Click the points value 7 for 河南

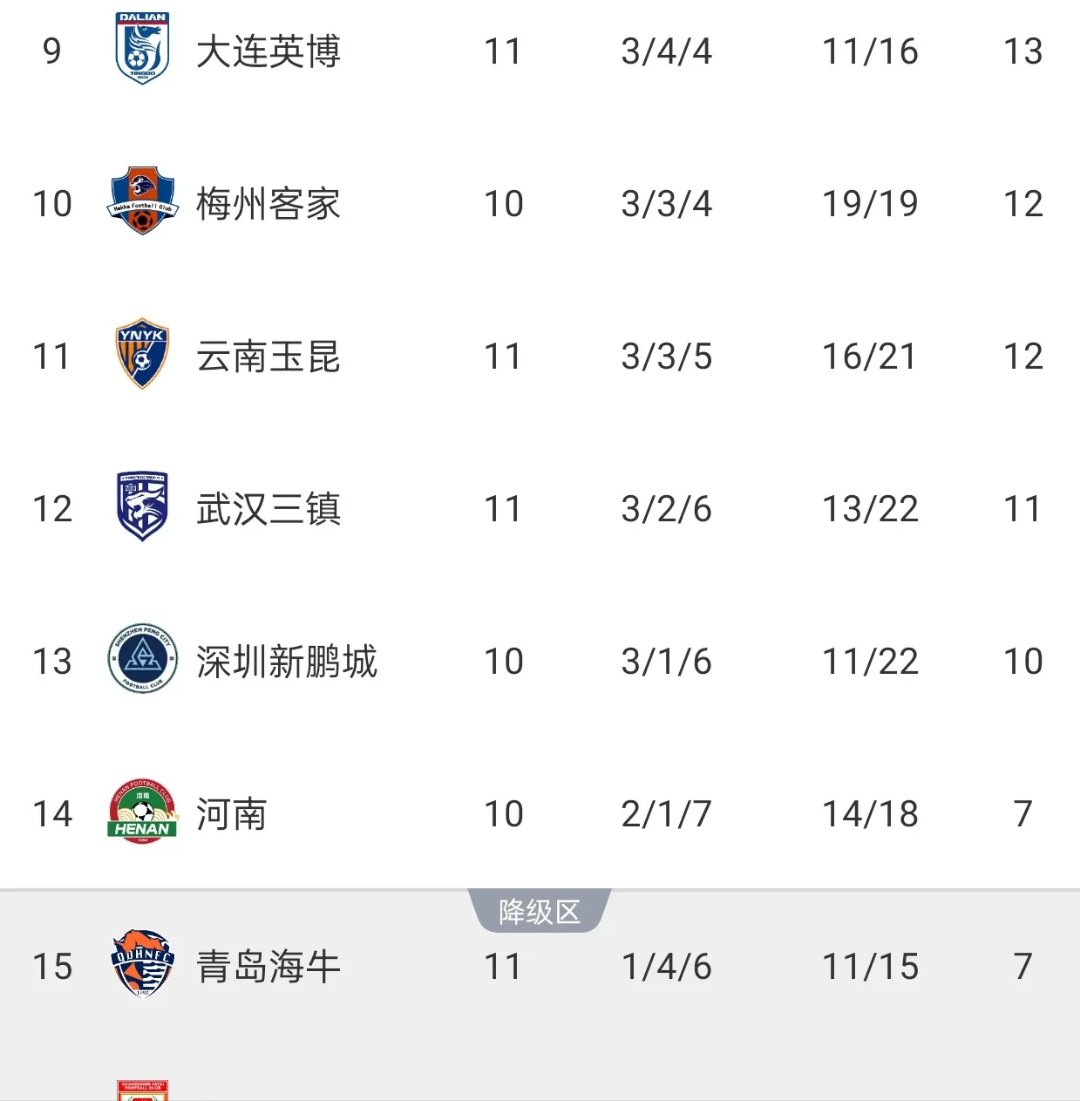point(1023,814)
